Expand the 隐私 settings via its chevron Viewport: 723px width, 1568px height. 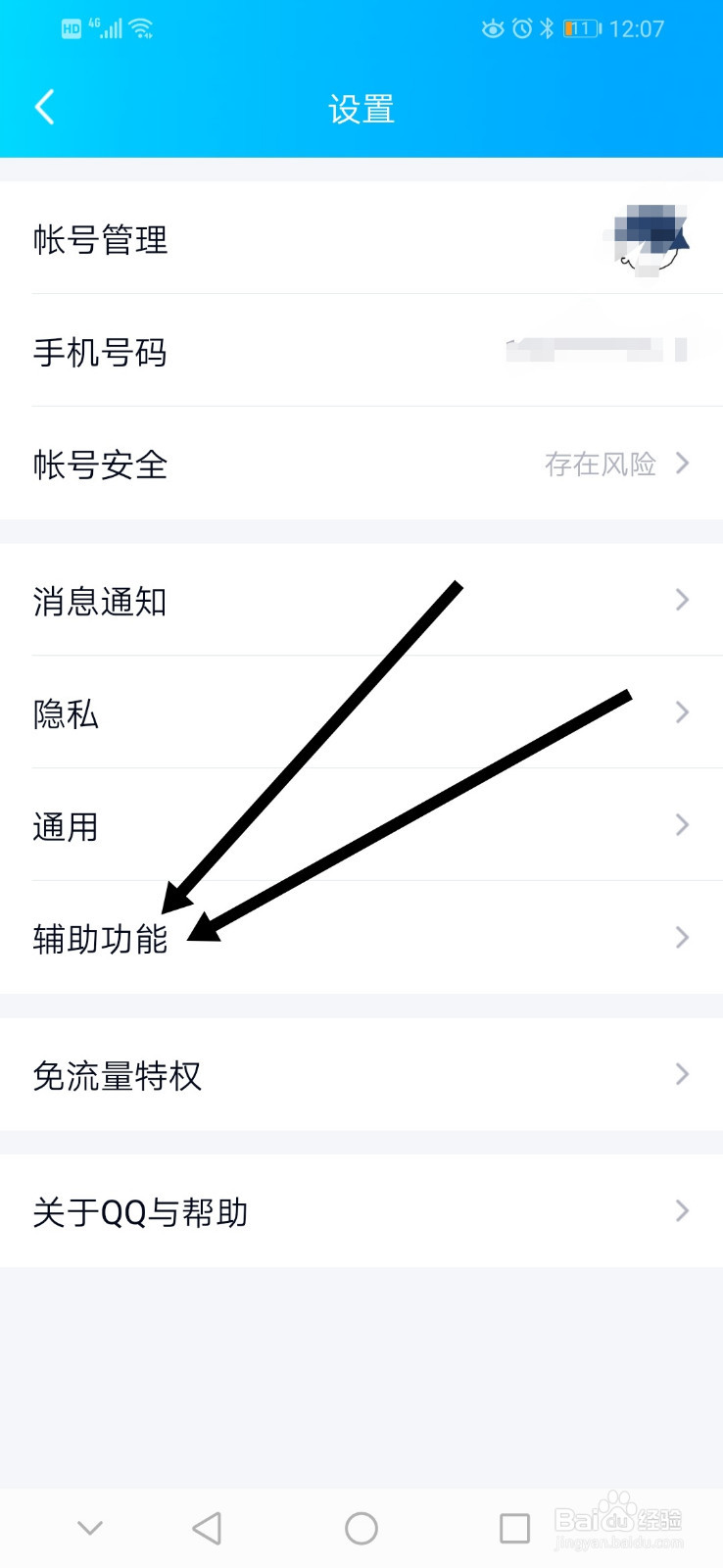tap(682, 712)
